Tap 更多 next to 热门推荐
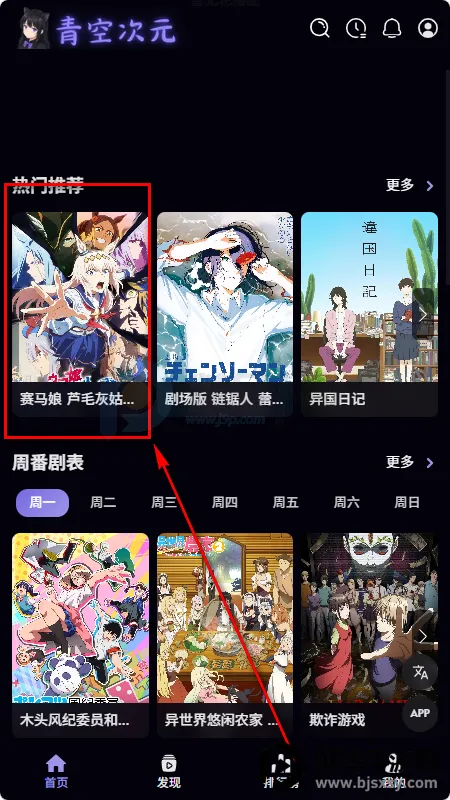Viewport: 450px width, 800px height. [x=410, y=185]
